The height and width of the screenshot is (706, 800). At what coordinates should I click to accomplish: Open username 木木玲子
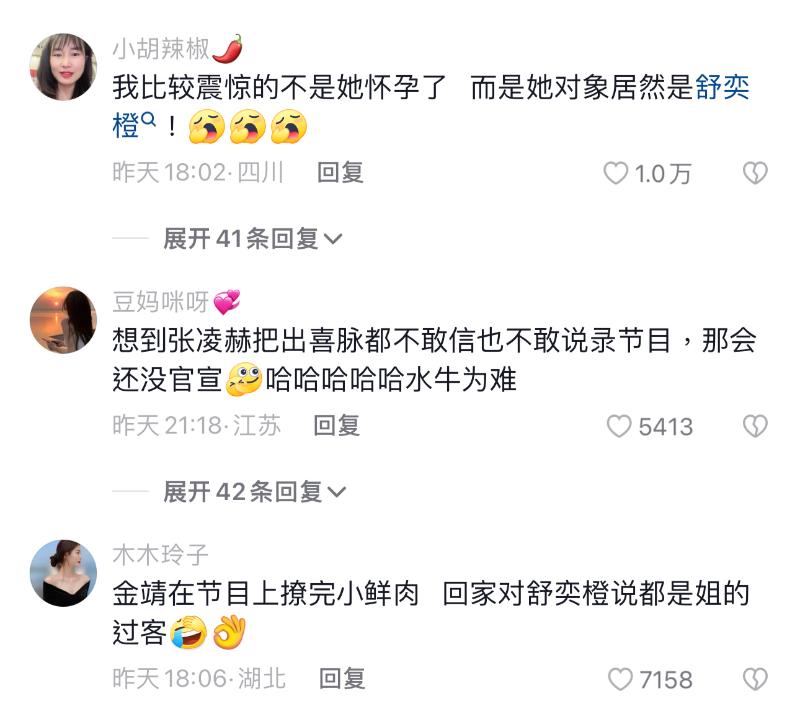click(x=160, y=555)
